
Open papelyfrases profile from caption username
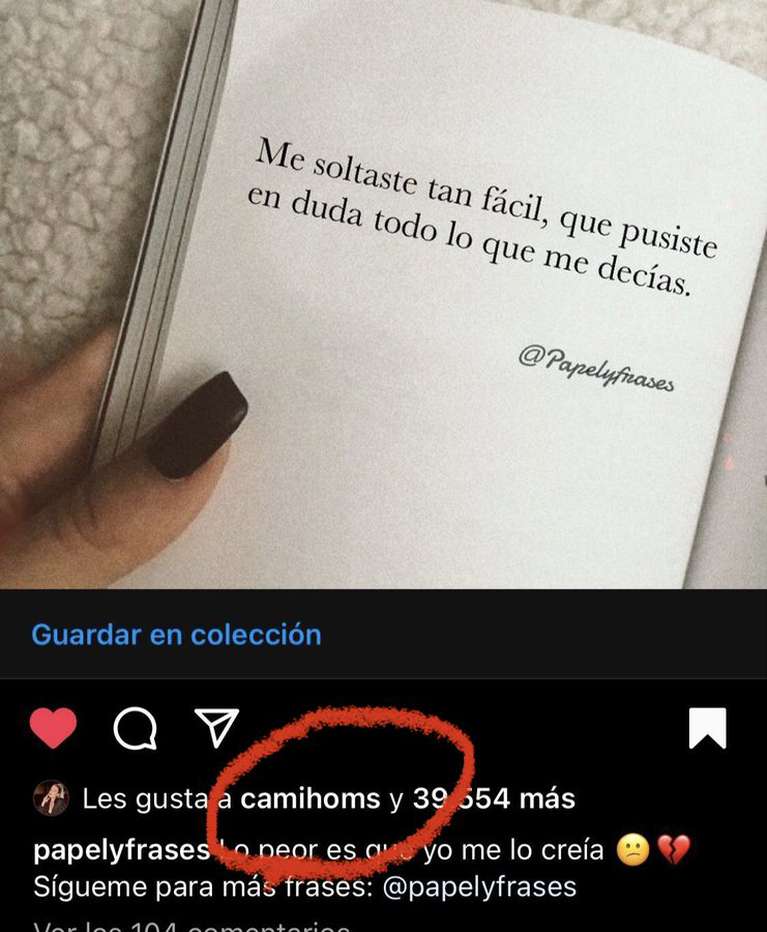121,850
